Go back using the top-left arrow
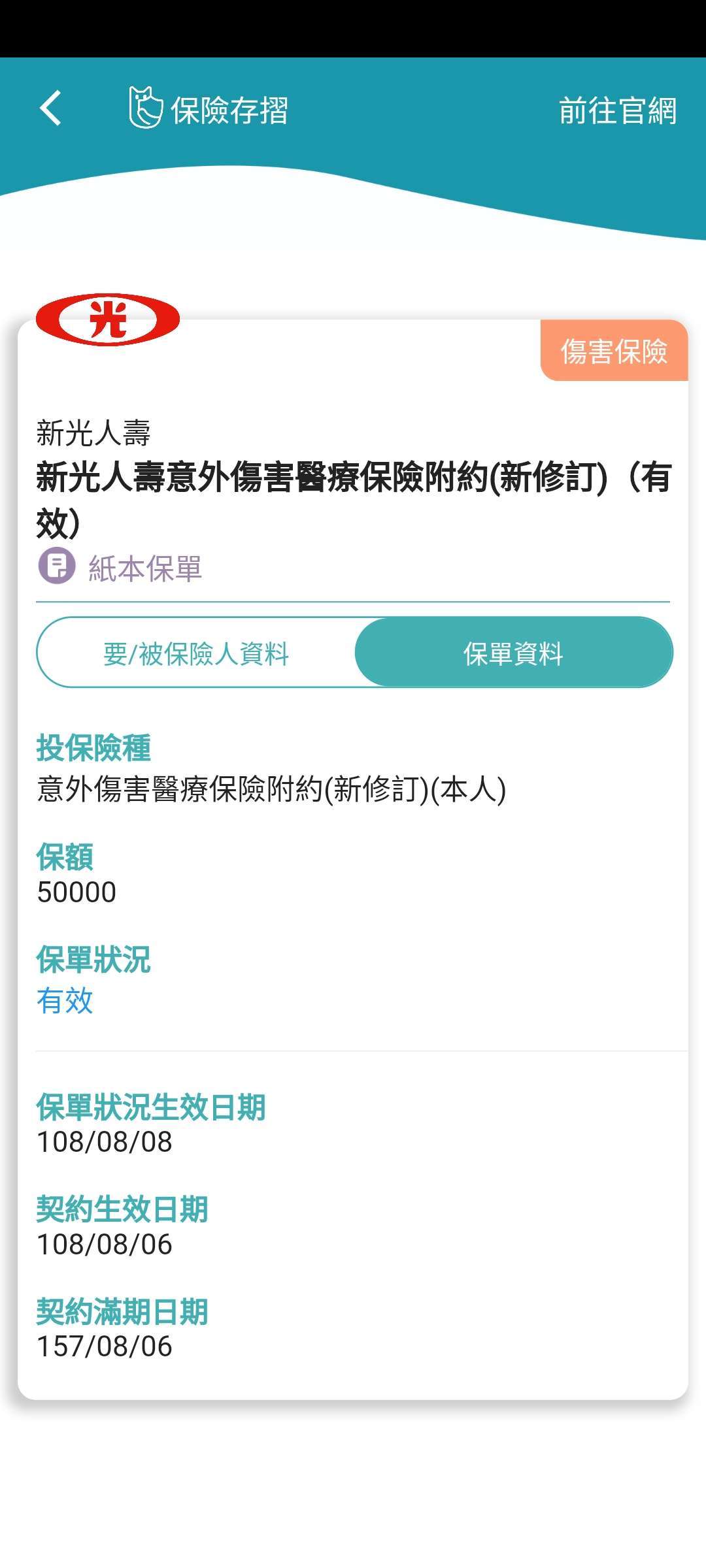 [x=51, y=108]
